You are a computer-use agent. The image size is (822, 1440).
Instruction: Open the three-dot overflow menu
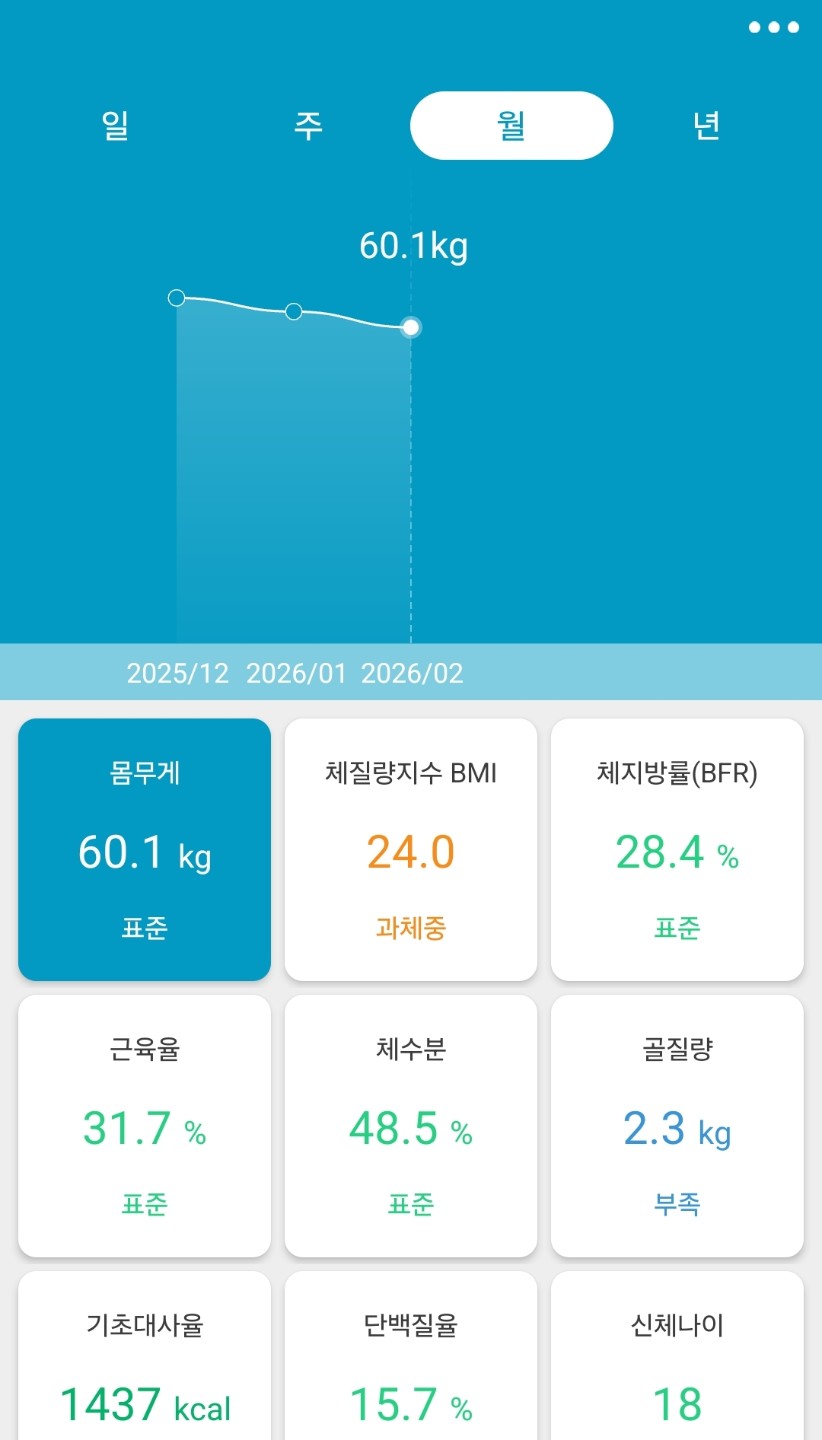[x=774, y=28]
